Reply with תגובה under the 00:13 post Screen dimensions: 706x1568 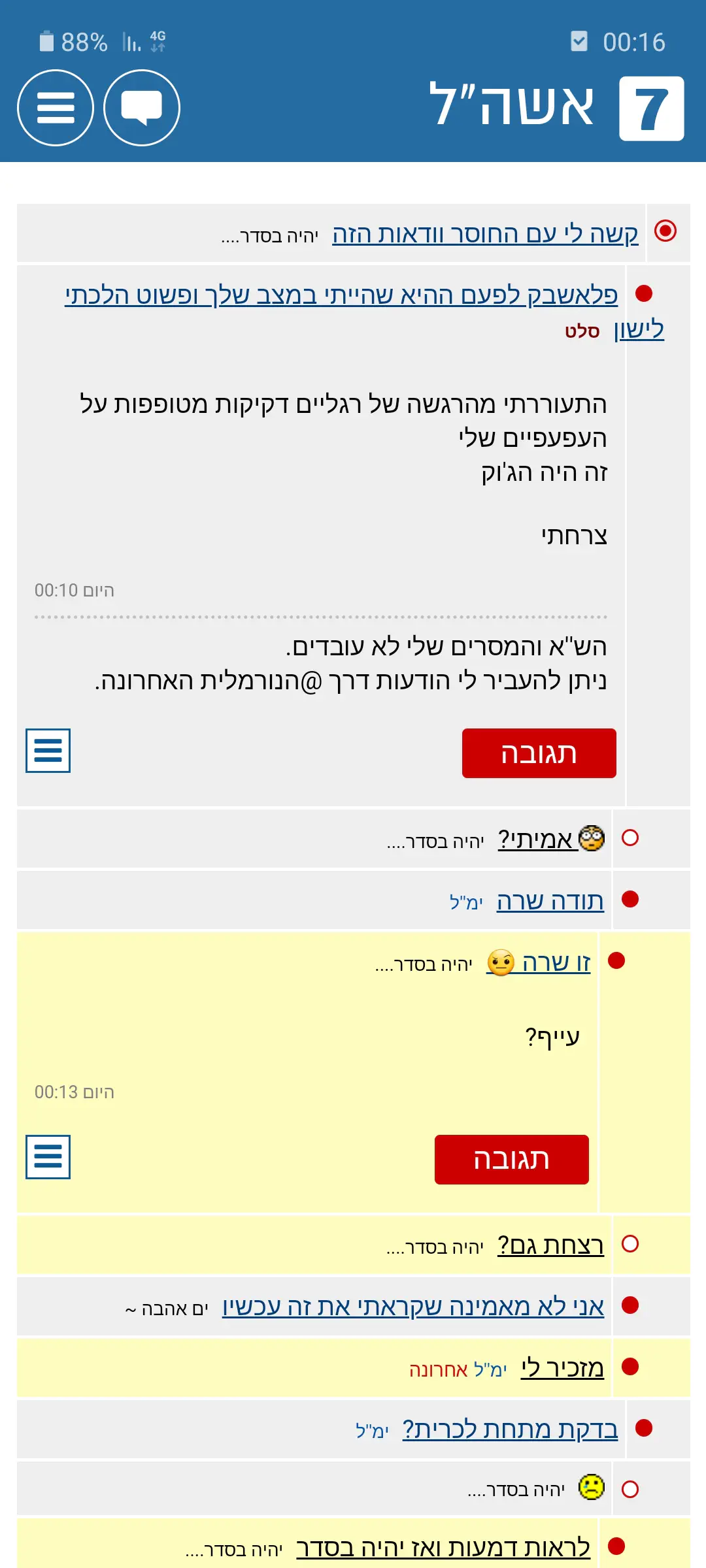pos(511,1160)
